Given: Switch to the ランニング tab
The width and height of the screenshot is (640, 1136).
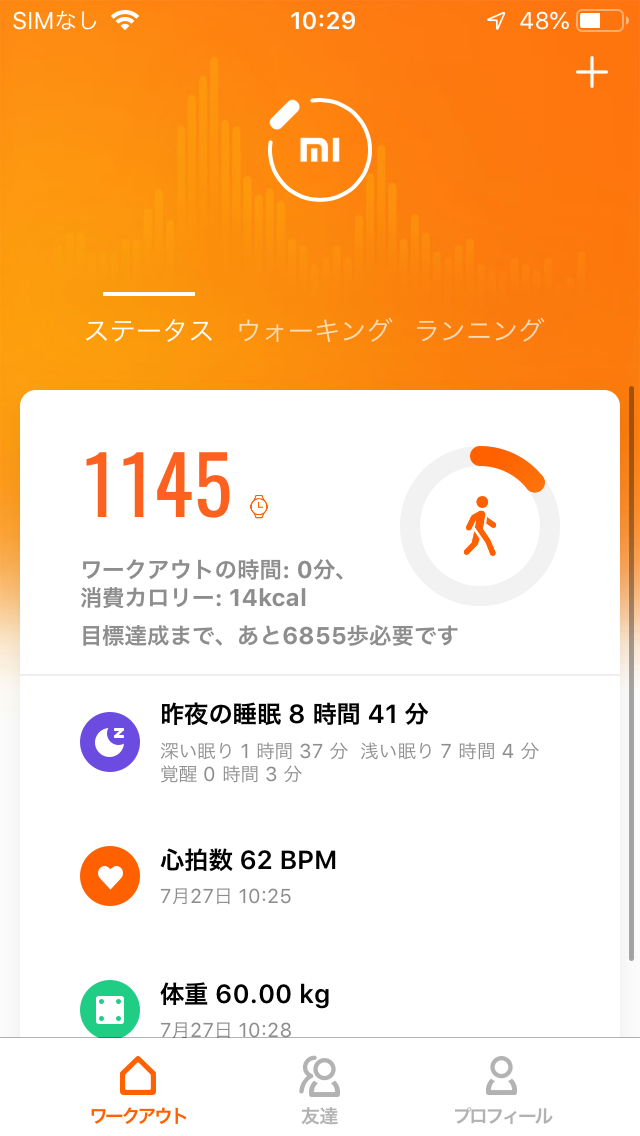Looking at the screenshot, I should (x=478, y=330).
